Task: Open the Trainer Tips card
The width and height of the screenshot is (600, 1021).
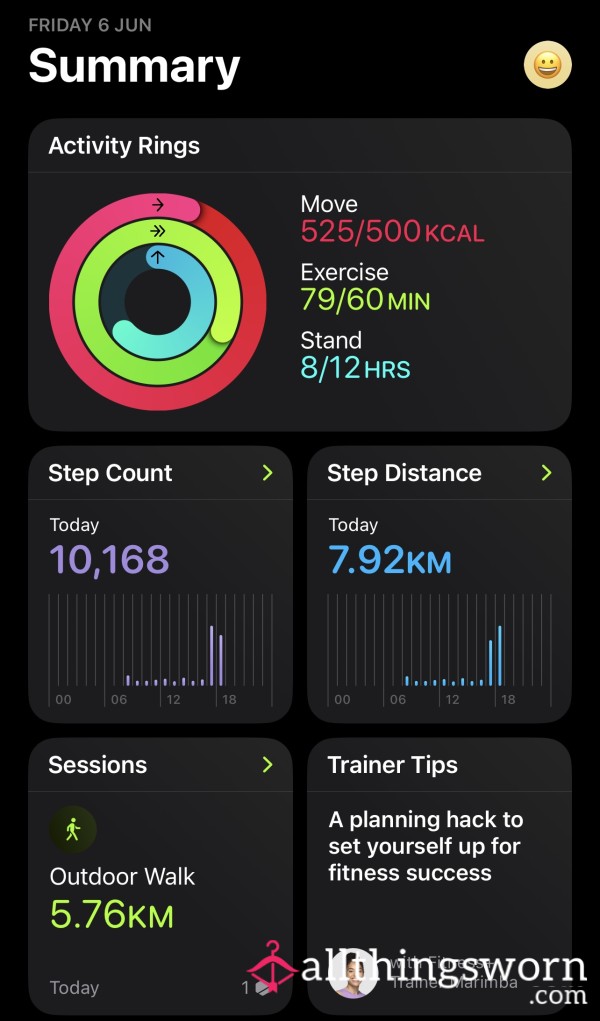Action: point(439,876)
